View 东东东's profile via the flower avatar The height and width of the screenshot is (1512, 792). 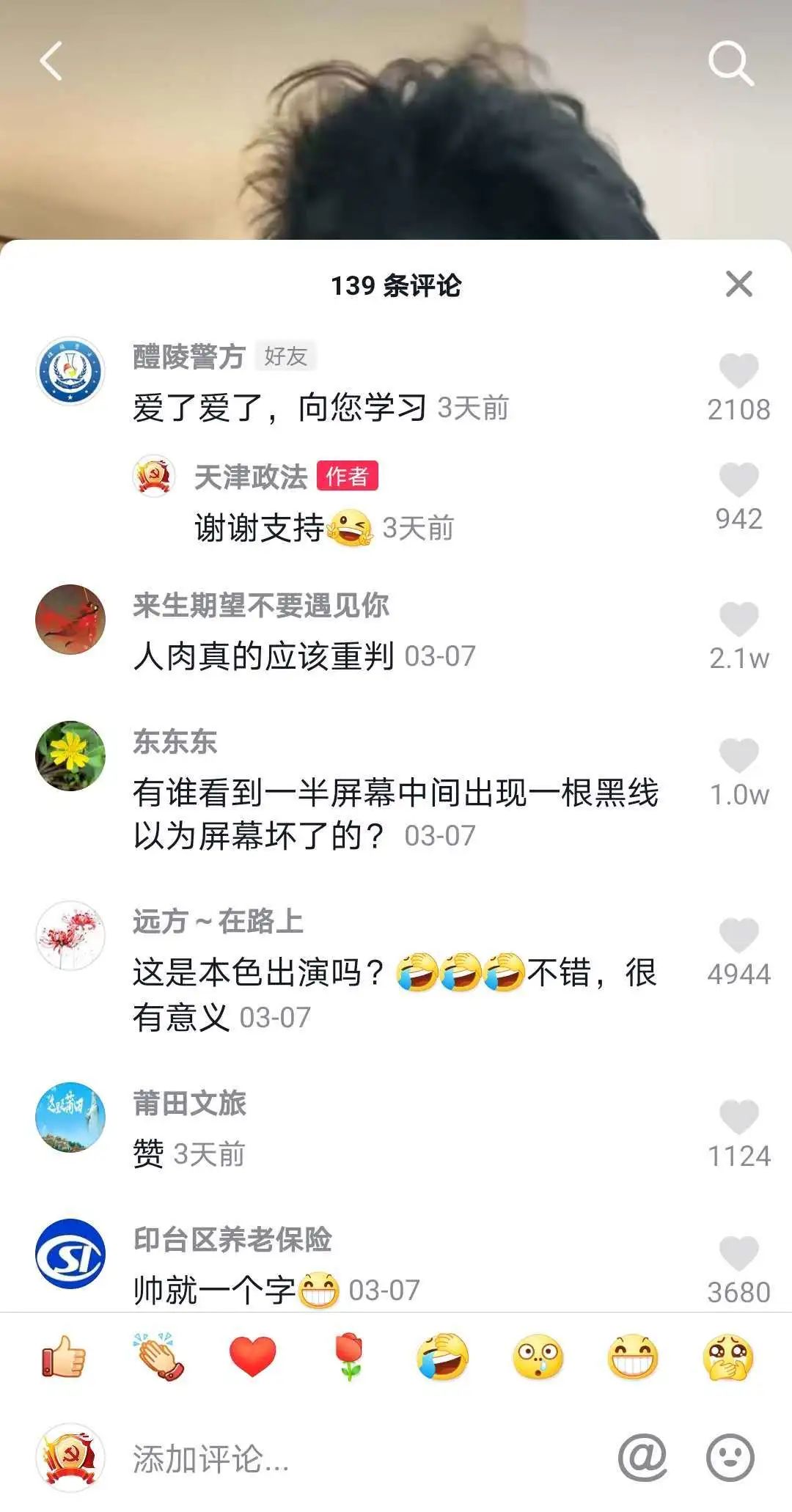pos(70,755)
